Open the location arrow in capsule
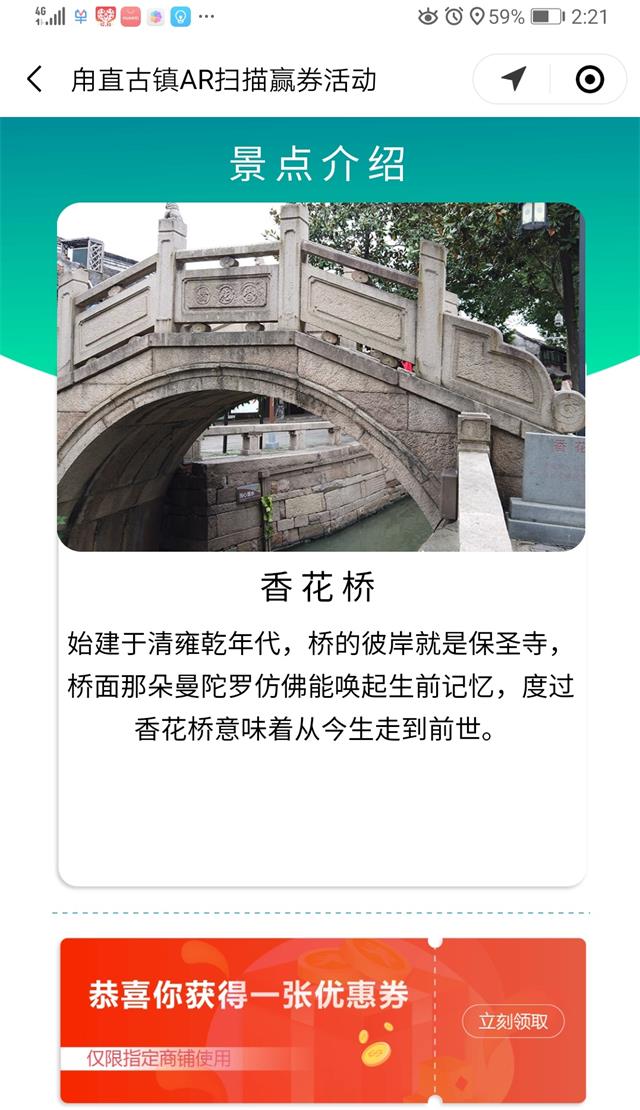The width and height of the screenshot is (640, 1110). click(514, 79)
